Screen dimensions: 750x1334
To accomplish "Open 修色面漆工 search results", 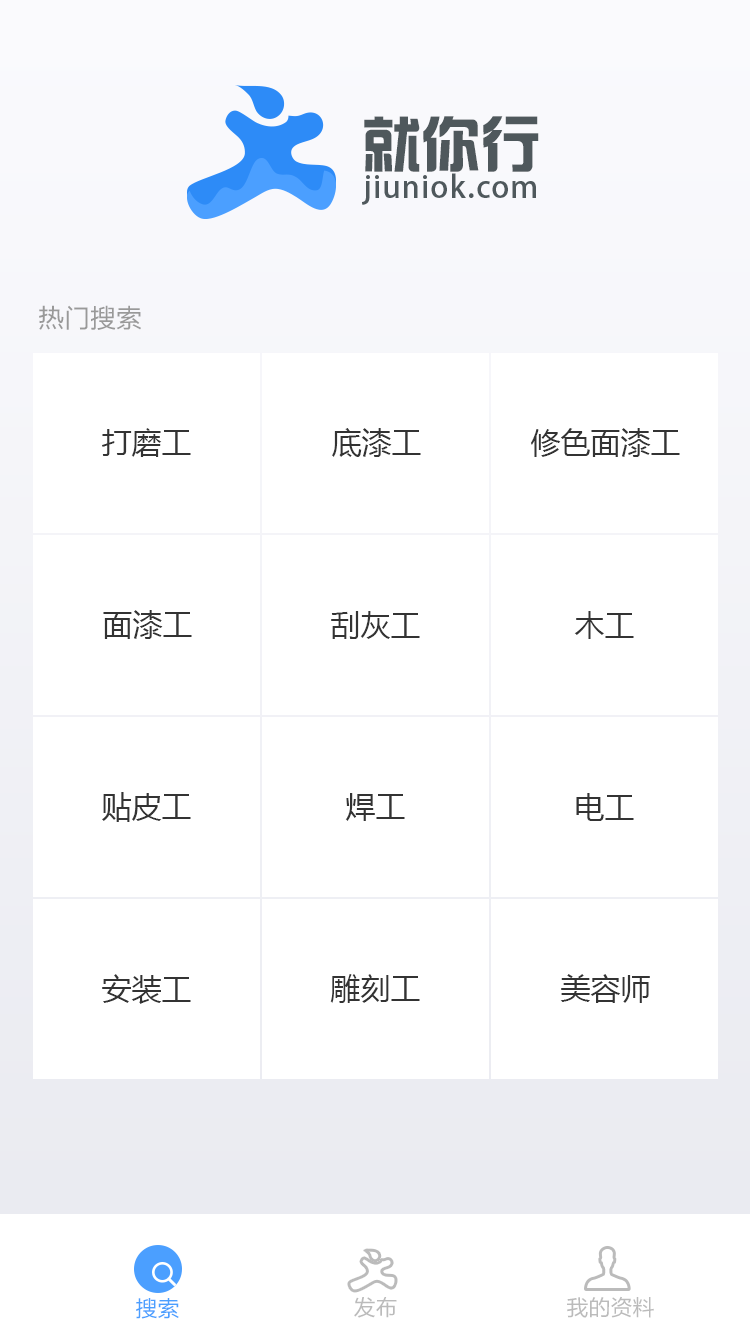I will 604,443.
